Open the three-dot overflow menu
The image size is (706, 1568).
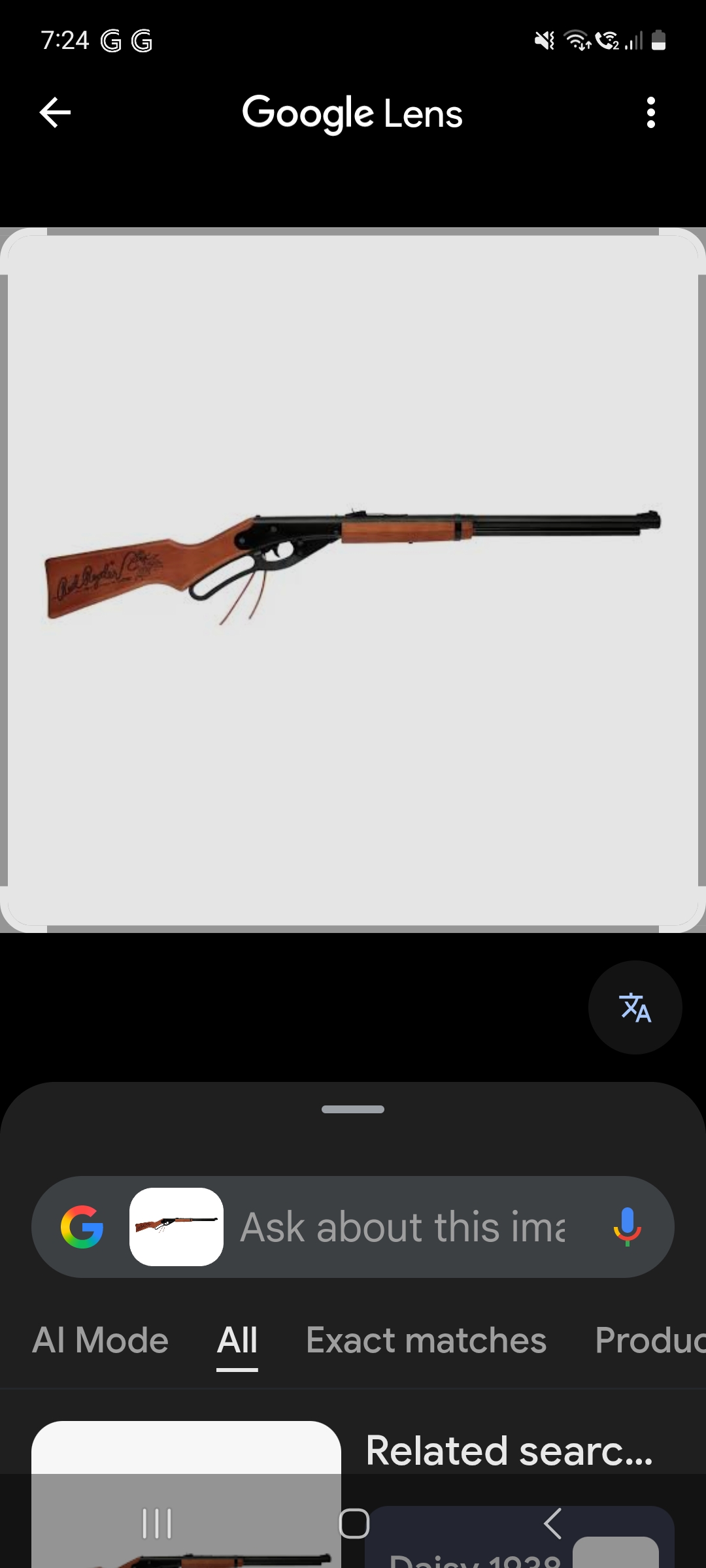[650, 112]
